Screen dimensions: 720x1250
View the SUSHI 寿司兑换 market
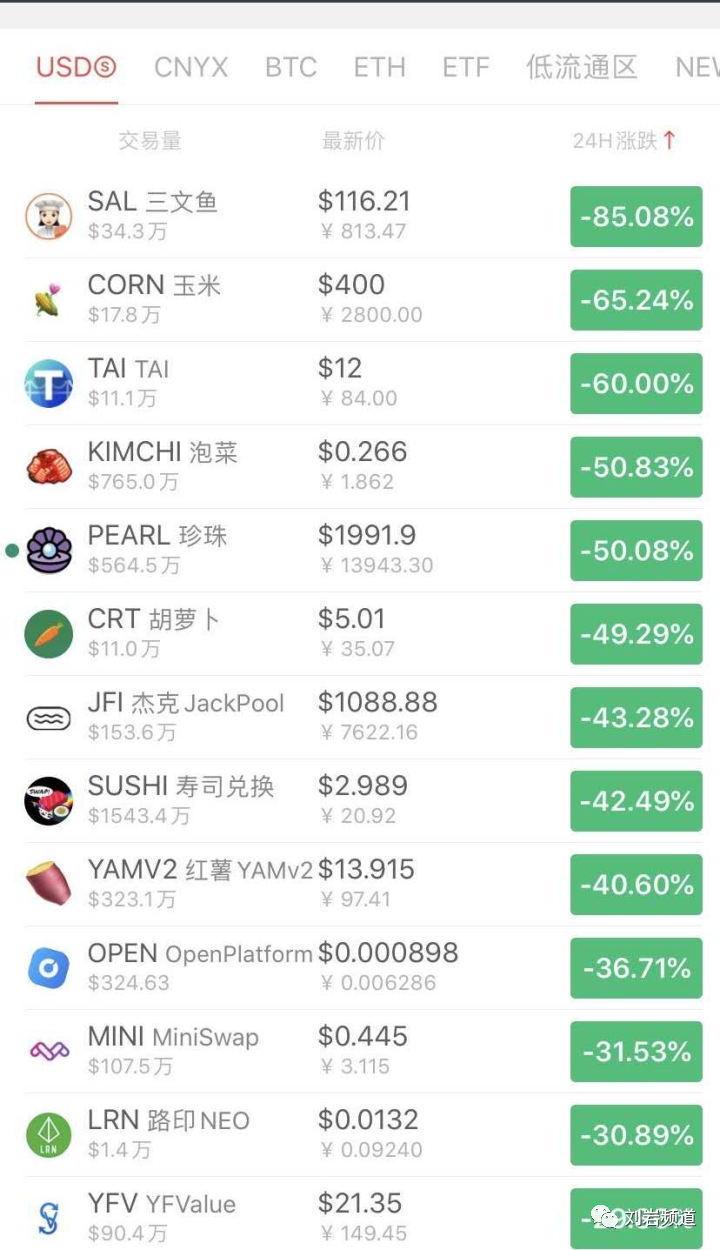tap(360, 801)
